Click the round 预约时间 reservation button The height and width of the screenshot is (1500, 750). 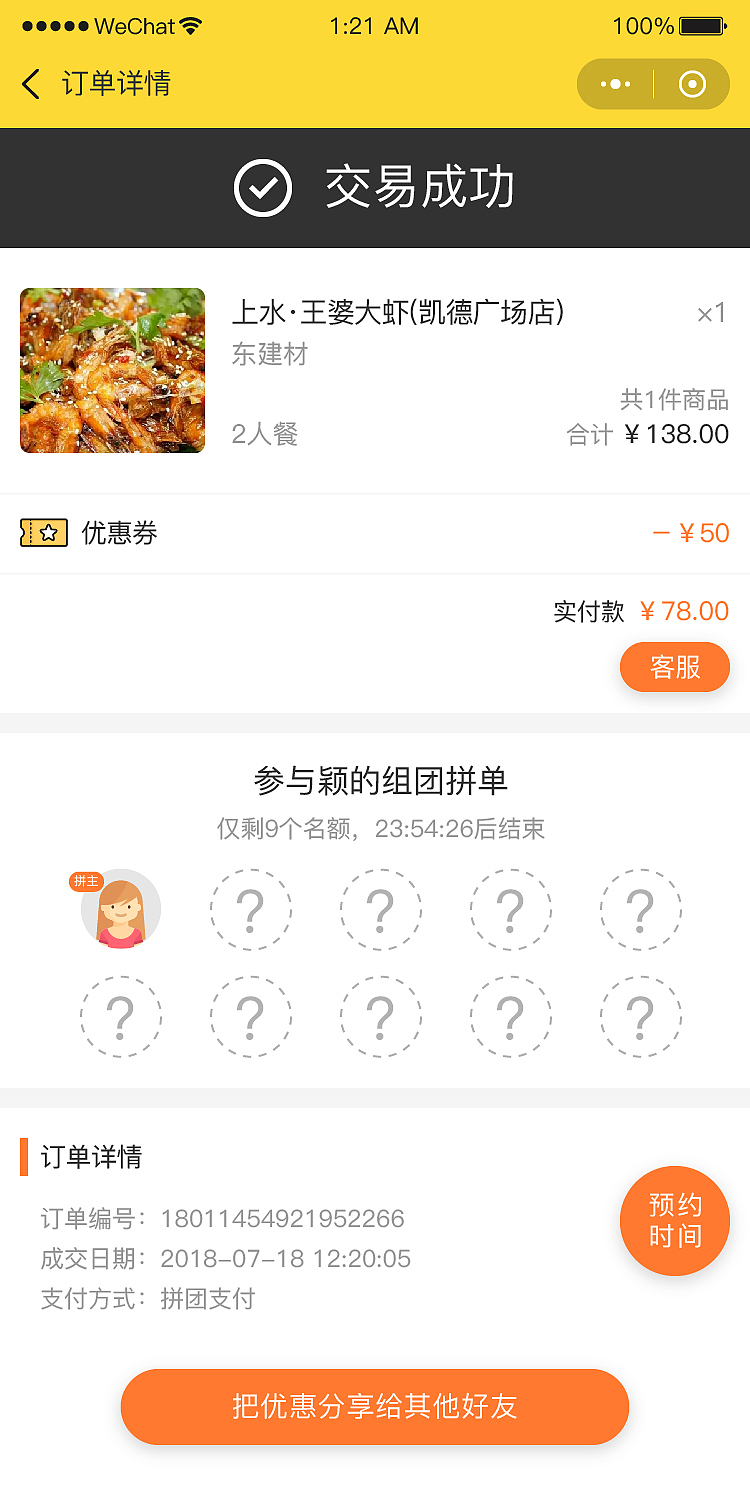coord(675,1221)
